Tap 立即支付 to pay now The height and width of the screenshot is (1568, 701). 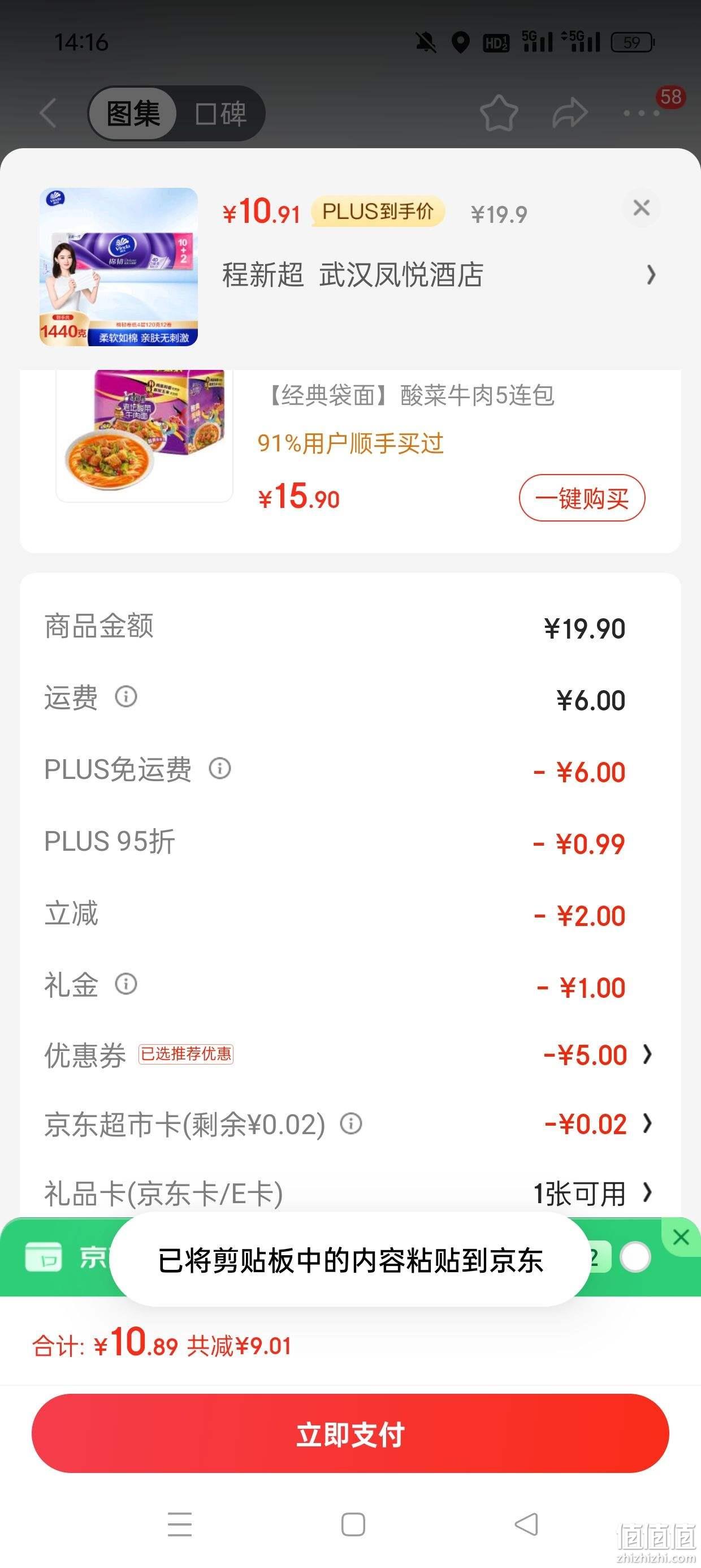pyautogui.click(x=350, y=1433)
